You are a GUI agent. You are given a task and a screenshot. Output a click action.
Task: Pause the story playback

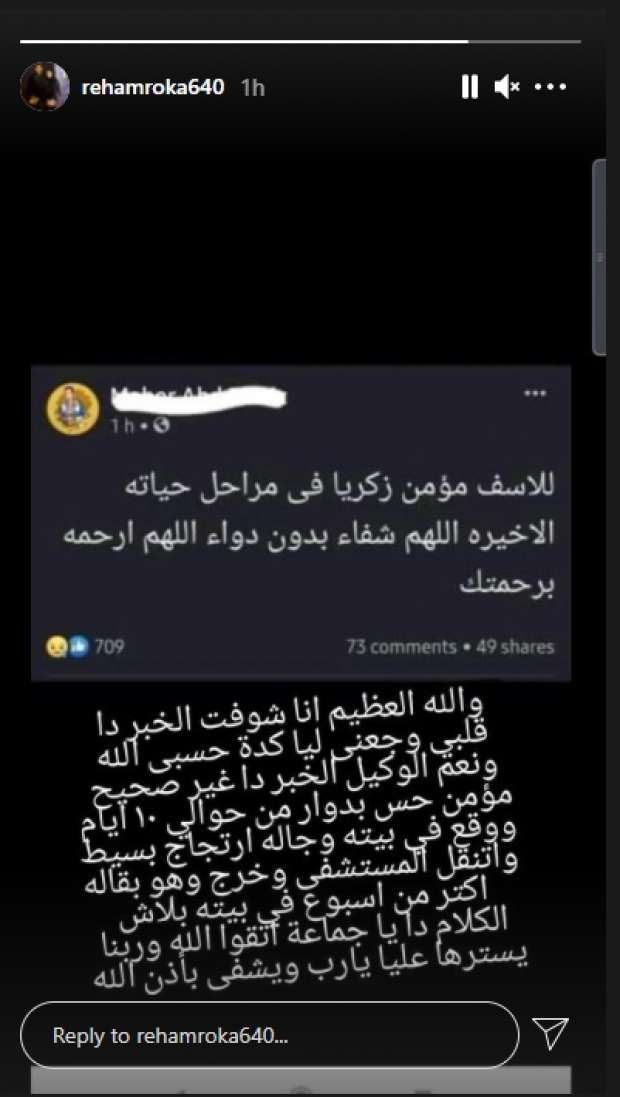(469, 87)
